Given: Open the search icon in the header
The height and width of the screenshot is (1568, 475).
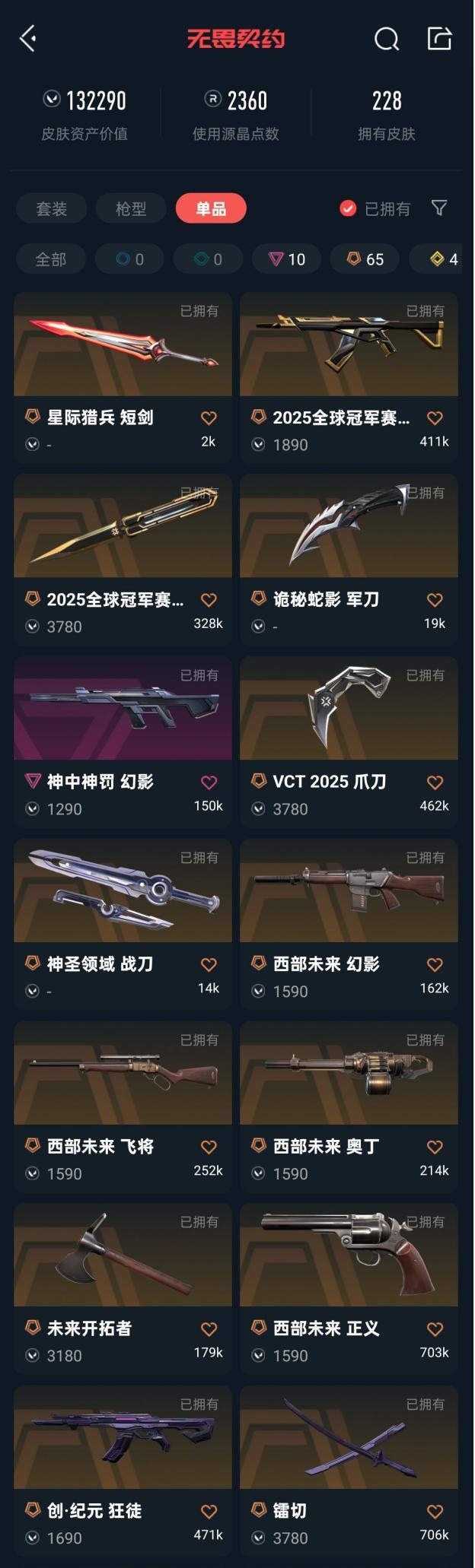Looking at the screenshot, I should coord(386,38).
